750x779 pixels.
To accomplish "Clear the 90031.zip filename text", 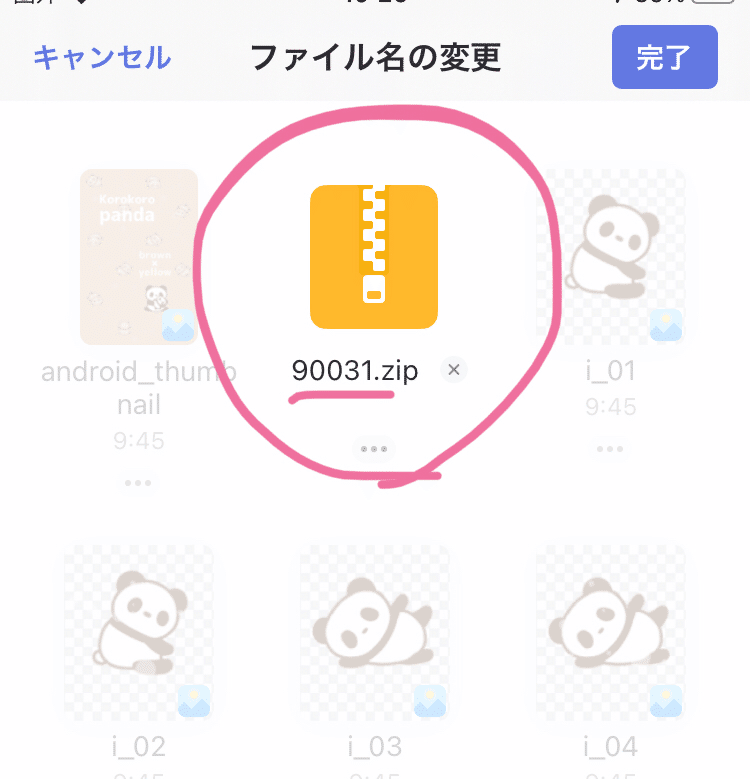I will (x=453, y=371).
